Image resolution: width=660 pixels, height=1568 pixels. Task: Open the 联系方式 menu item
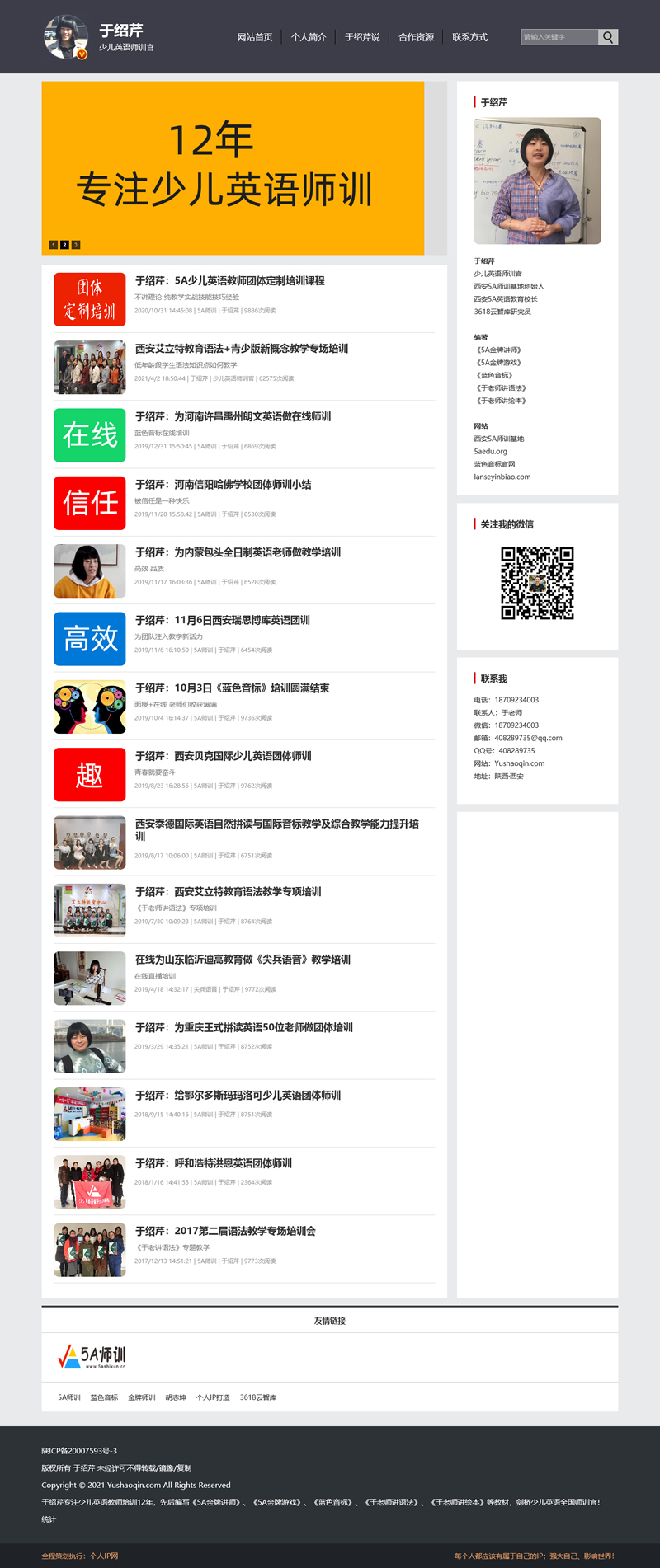tap(469, 36)
